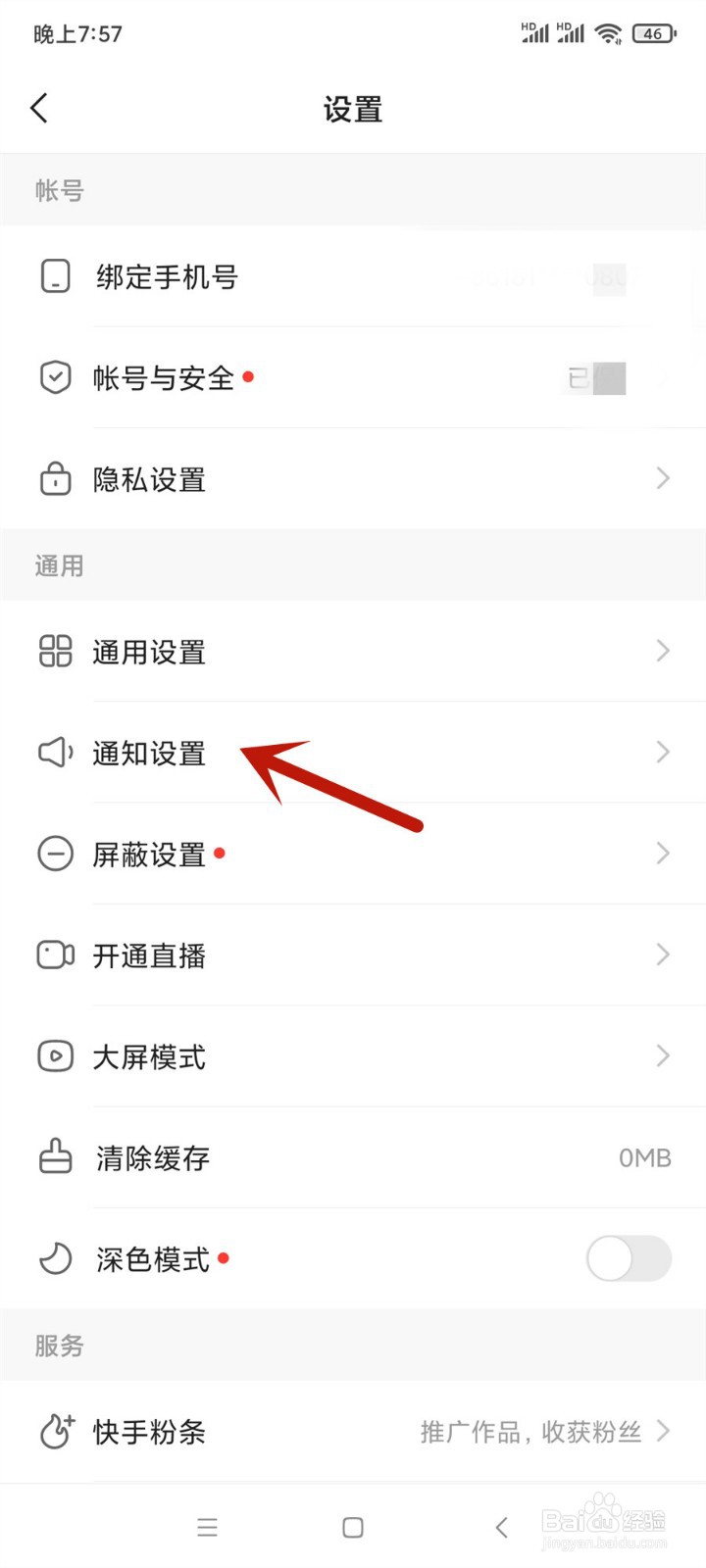This screenshot has height=1568, width=706.
Task: Click the 0MB cache size value
Action: click(644, 1157)
